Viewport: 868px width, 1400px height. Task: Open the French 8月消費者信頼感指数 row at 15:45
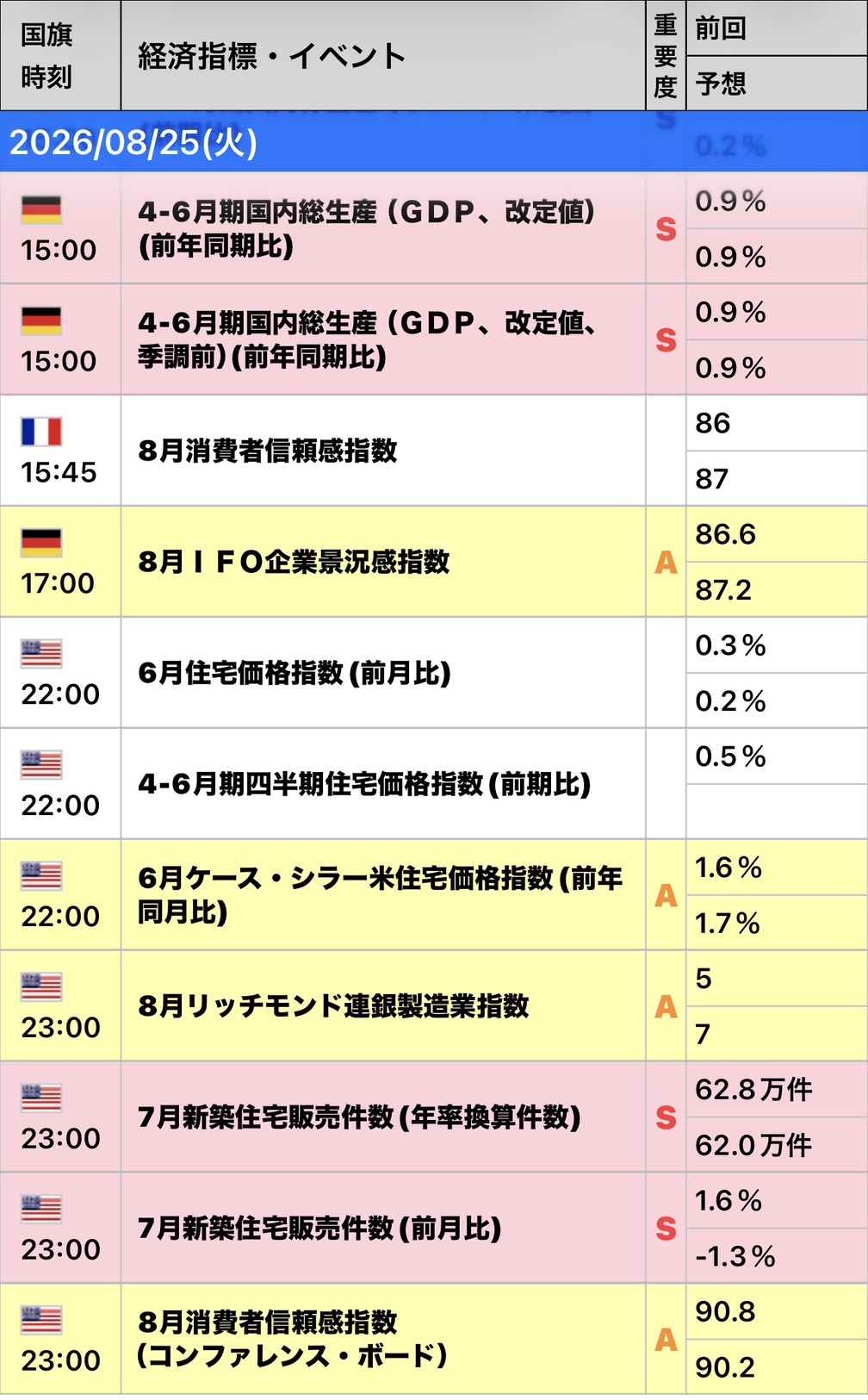(x=434, y=451)
